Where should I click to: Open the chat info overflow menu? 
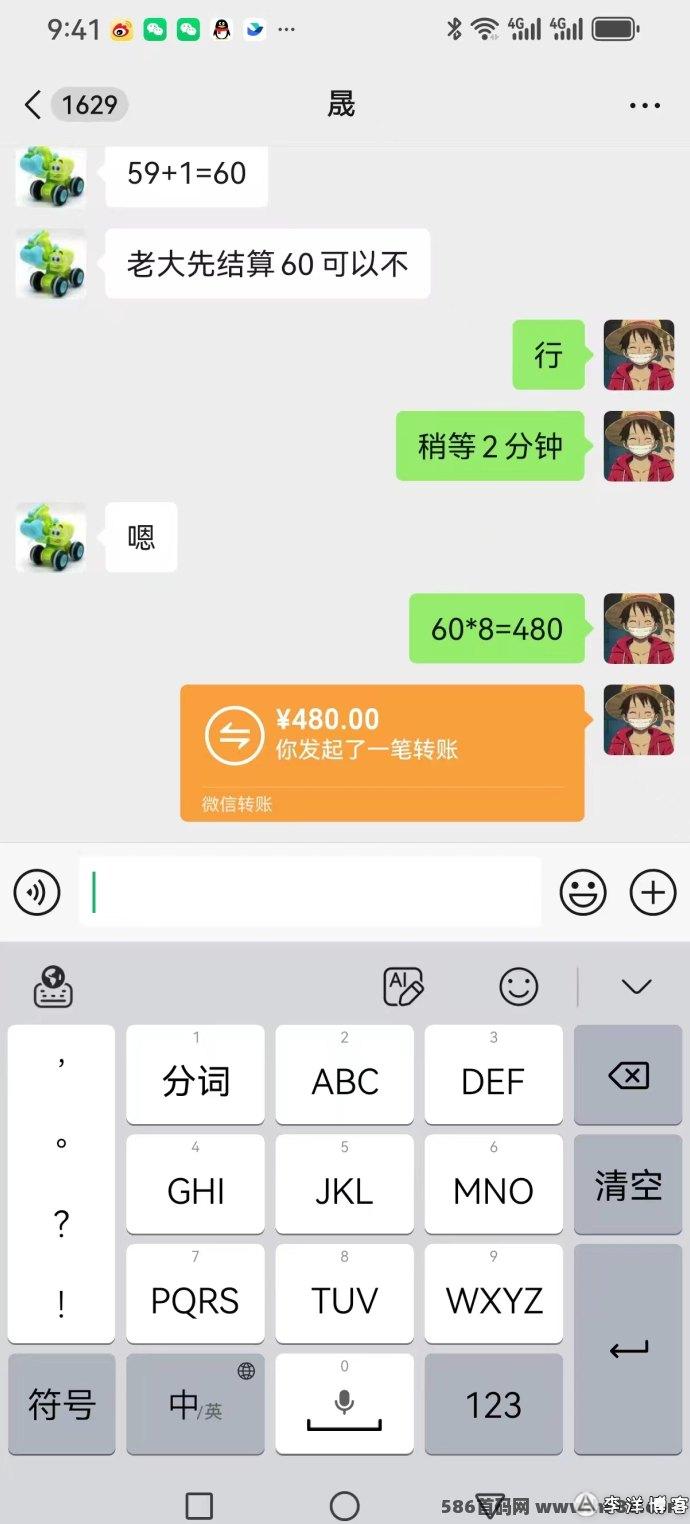pyautogui.click(x=645, y=105)
